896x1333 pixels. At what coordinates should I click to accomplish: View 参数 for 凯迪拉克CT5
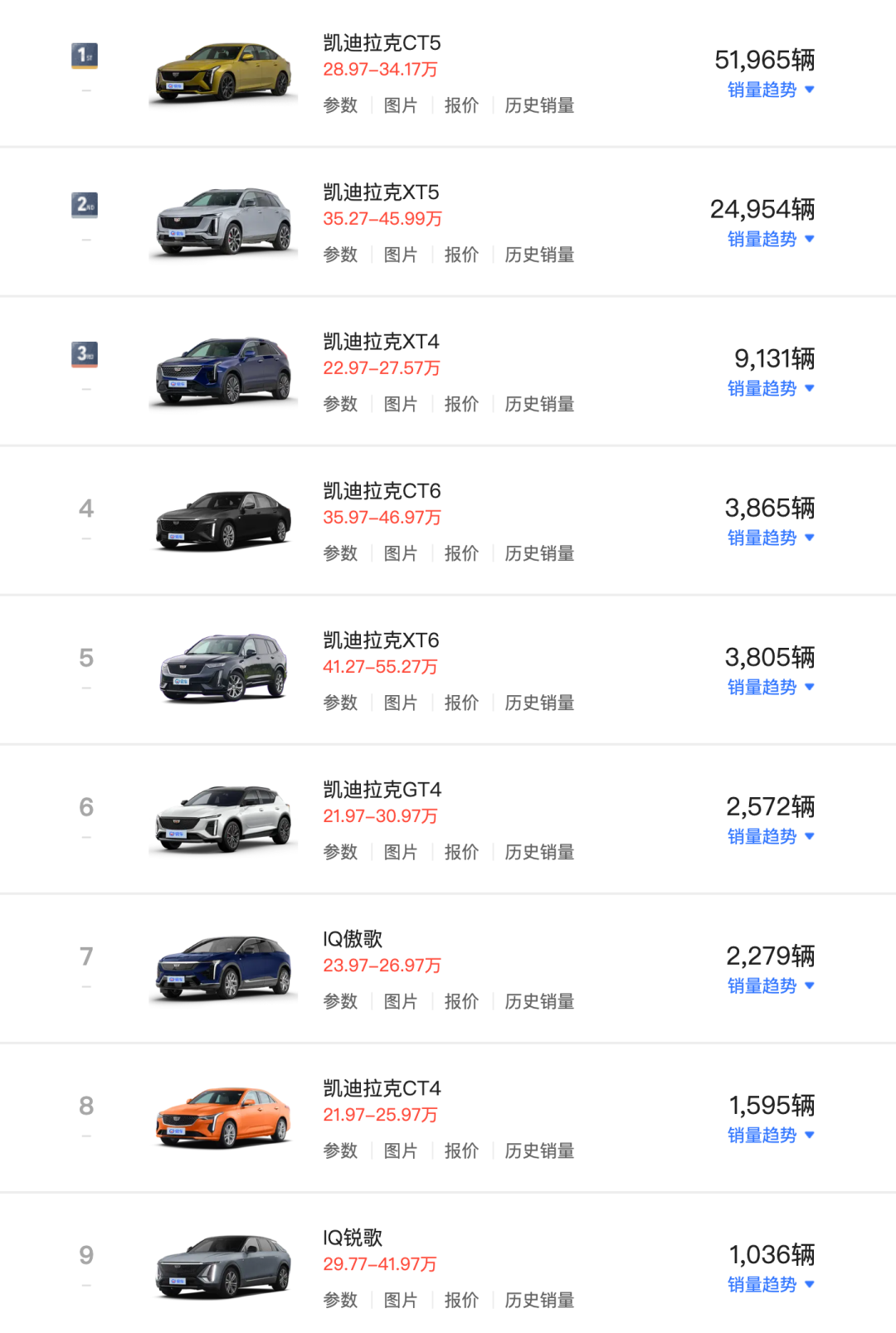(340, 105)
